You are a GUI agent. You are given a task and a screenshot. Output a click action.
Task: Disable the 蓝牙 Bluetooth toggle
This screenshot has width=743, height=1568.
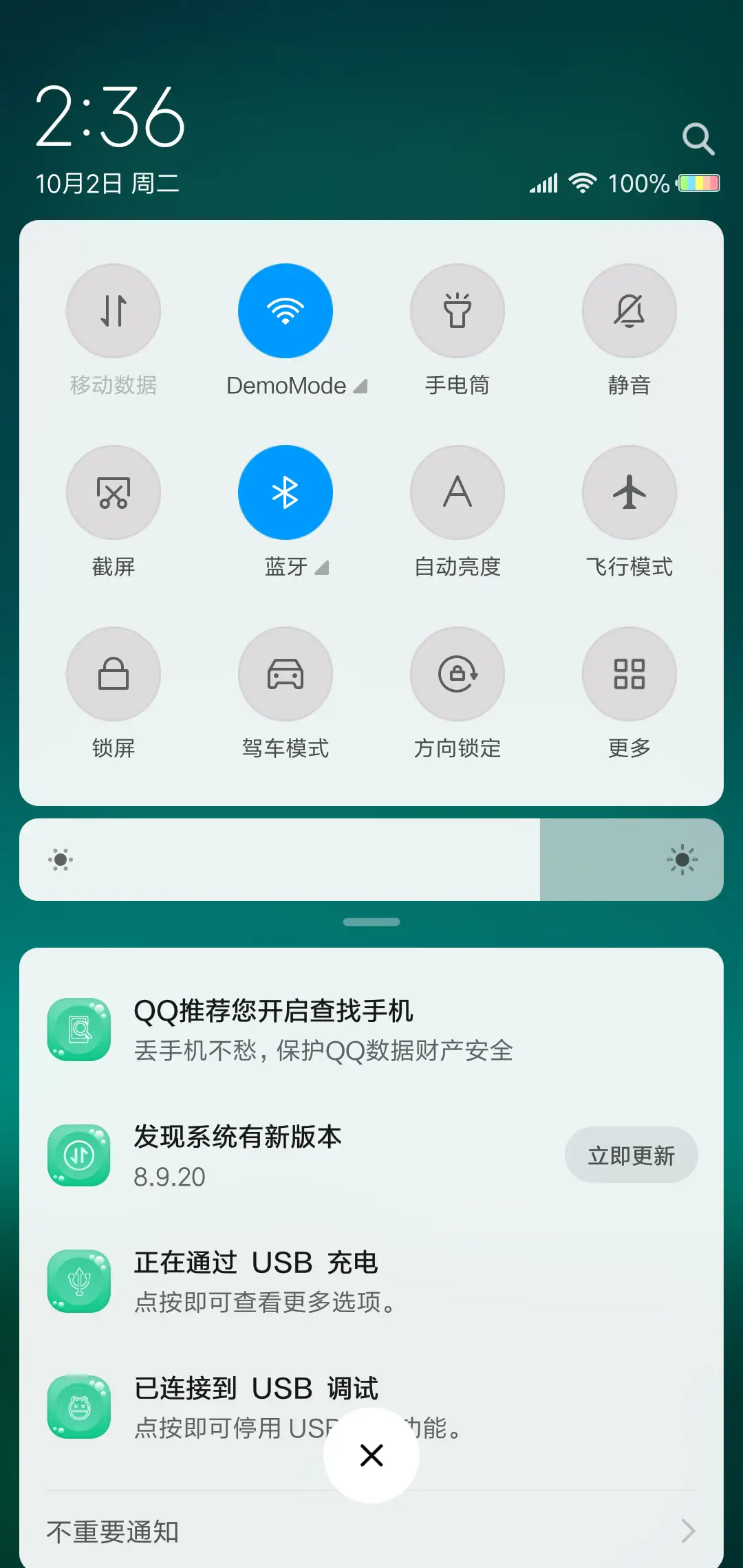(x=286, y=492)
